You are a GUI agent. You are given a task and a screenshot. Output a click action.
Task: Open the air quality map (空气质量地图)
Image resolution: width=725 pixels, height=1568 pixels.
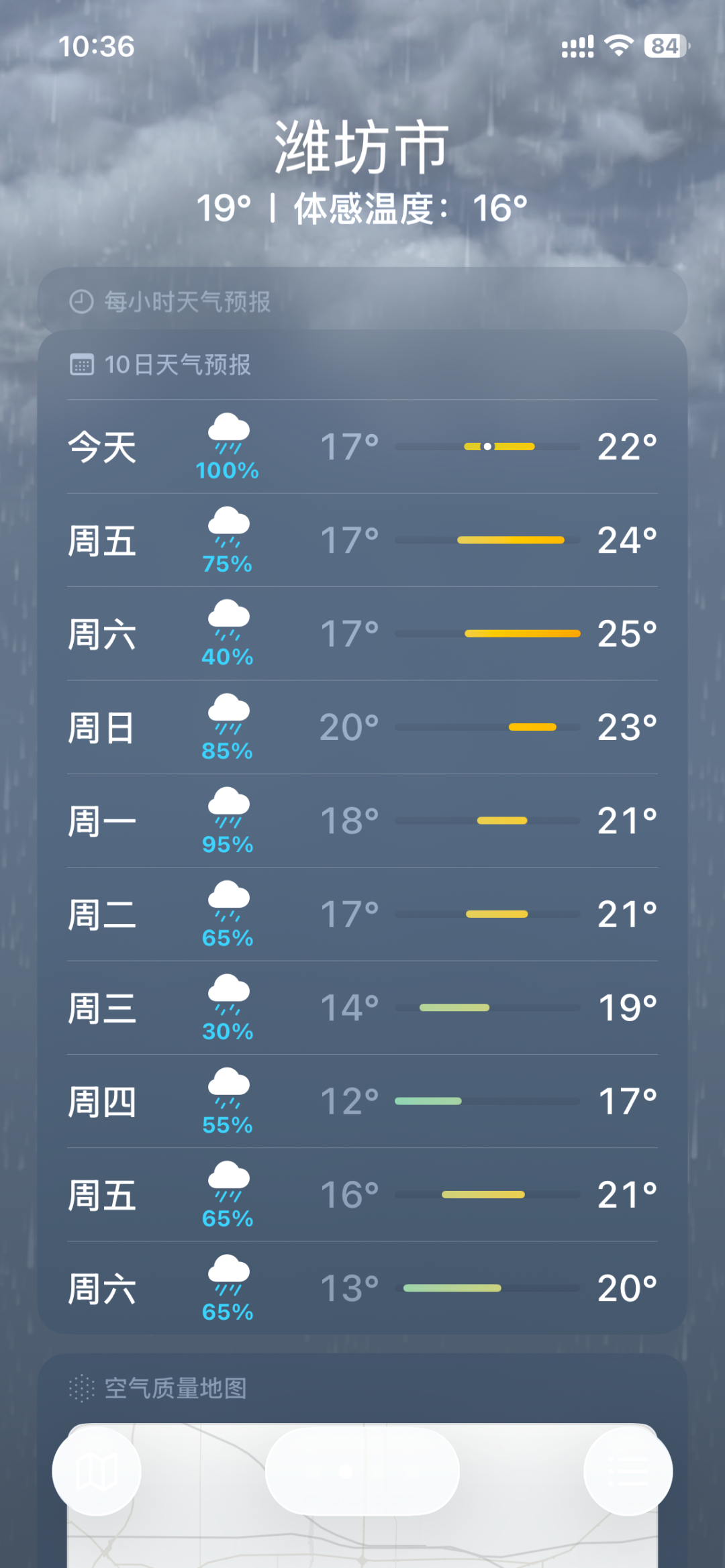tap(362, 1388)
